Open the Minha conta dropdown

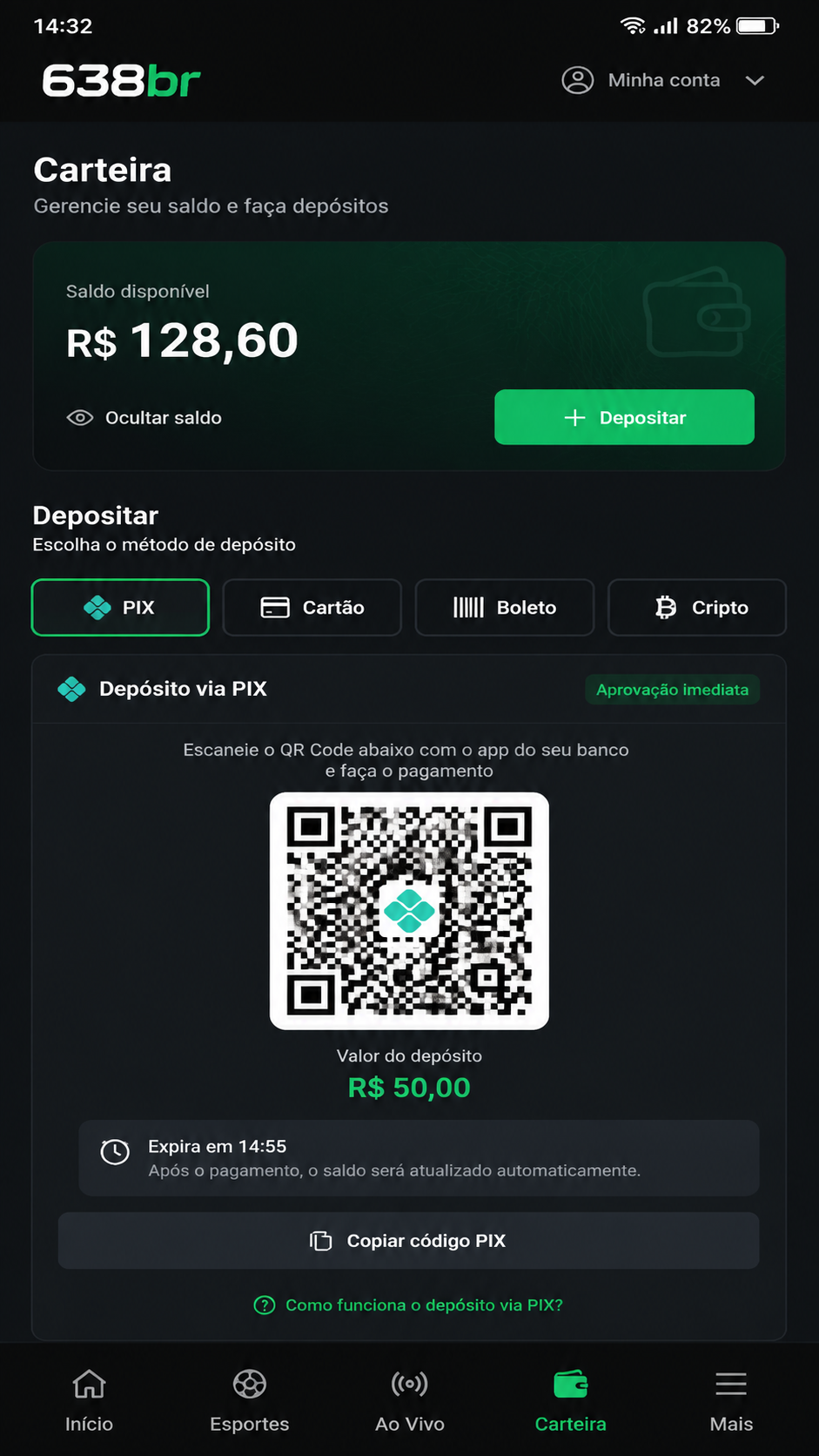pos(663,80)
